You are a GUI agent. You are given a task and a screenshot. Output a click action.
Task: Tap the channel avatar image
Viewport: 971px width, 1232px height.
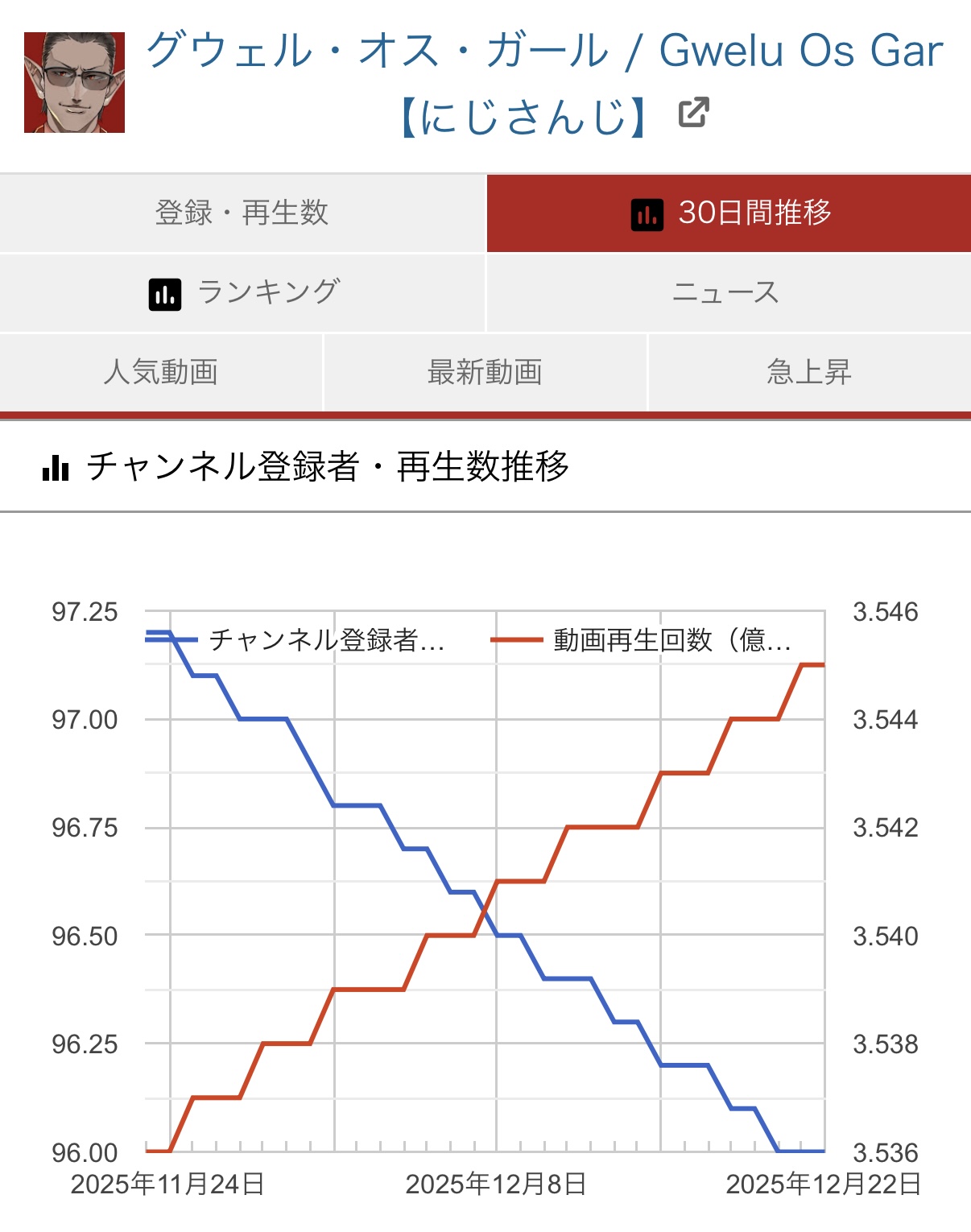[74, 82]
